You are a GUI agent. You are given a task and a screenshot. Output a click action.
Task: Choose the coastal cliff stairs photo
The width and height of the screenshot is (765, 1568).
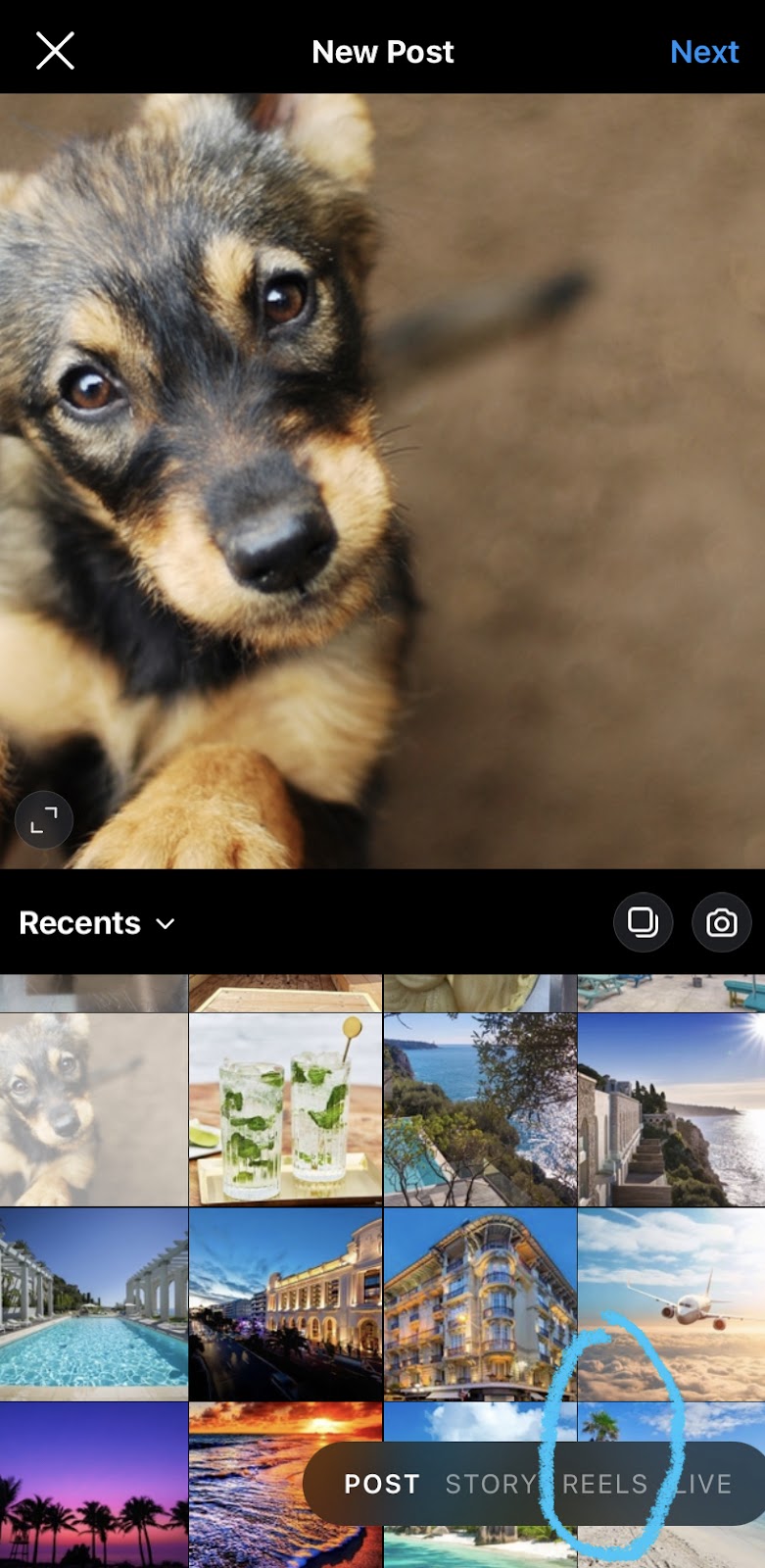tap(671, 1109)
